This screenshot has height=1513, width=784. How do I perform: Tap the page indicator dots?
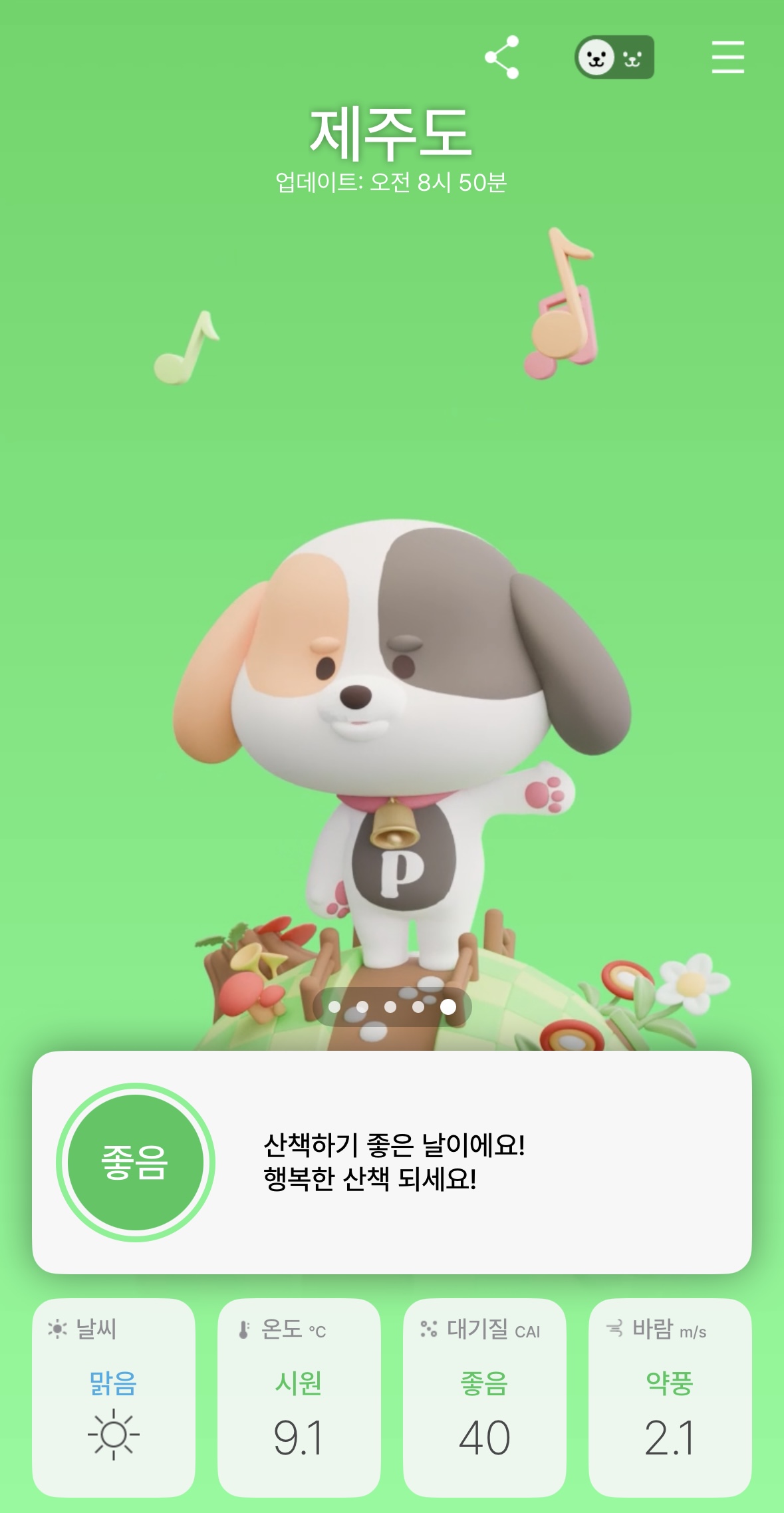pyautogui.click(x=392, y=1007)
